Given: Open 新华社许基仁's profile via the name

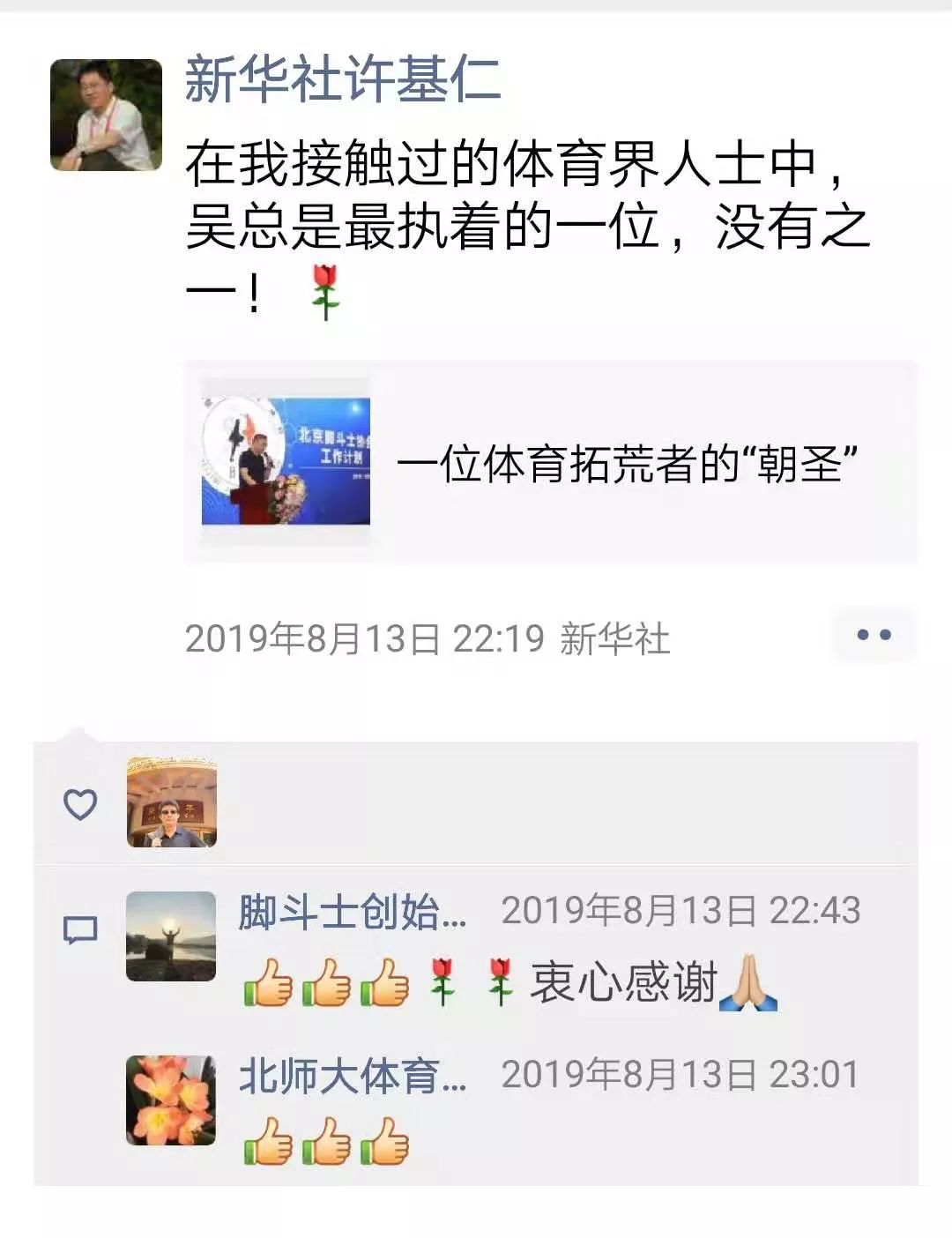Looking at the screenshot, I should pyautogui.click(x=343, y=78).
